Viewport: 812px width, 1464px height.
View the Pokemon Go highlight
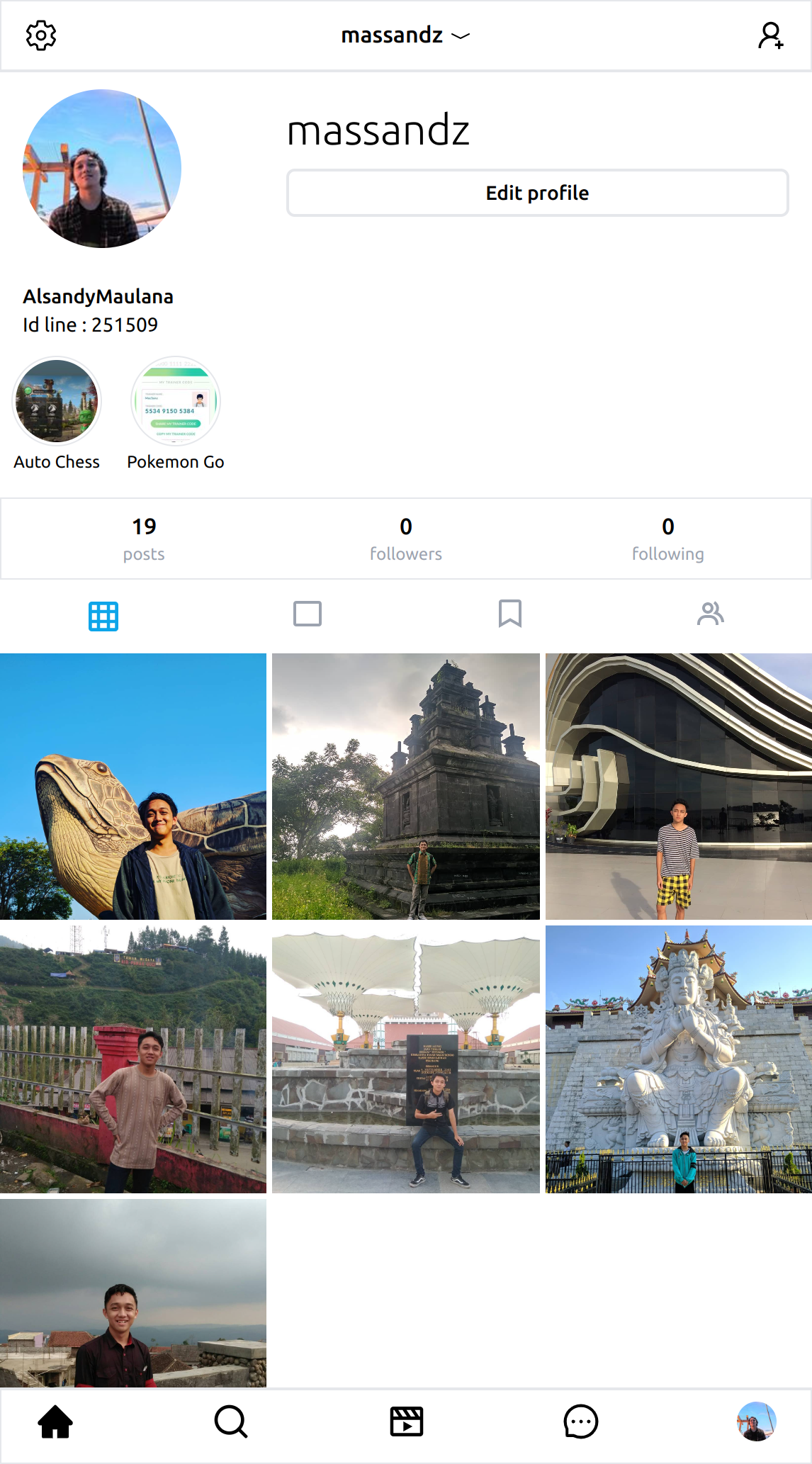coord(176,402)
